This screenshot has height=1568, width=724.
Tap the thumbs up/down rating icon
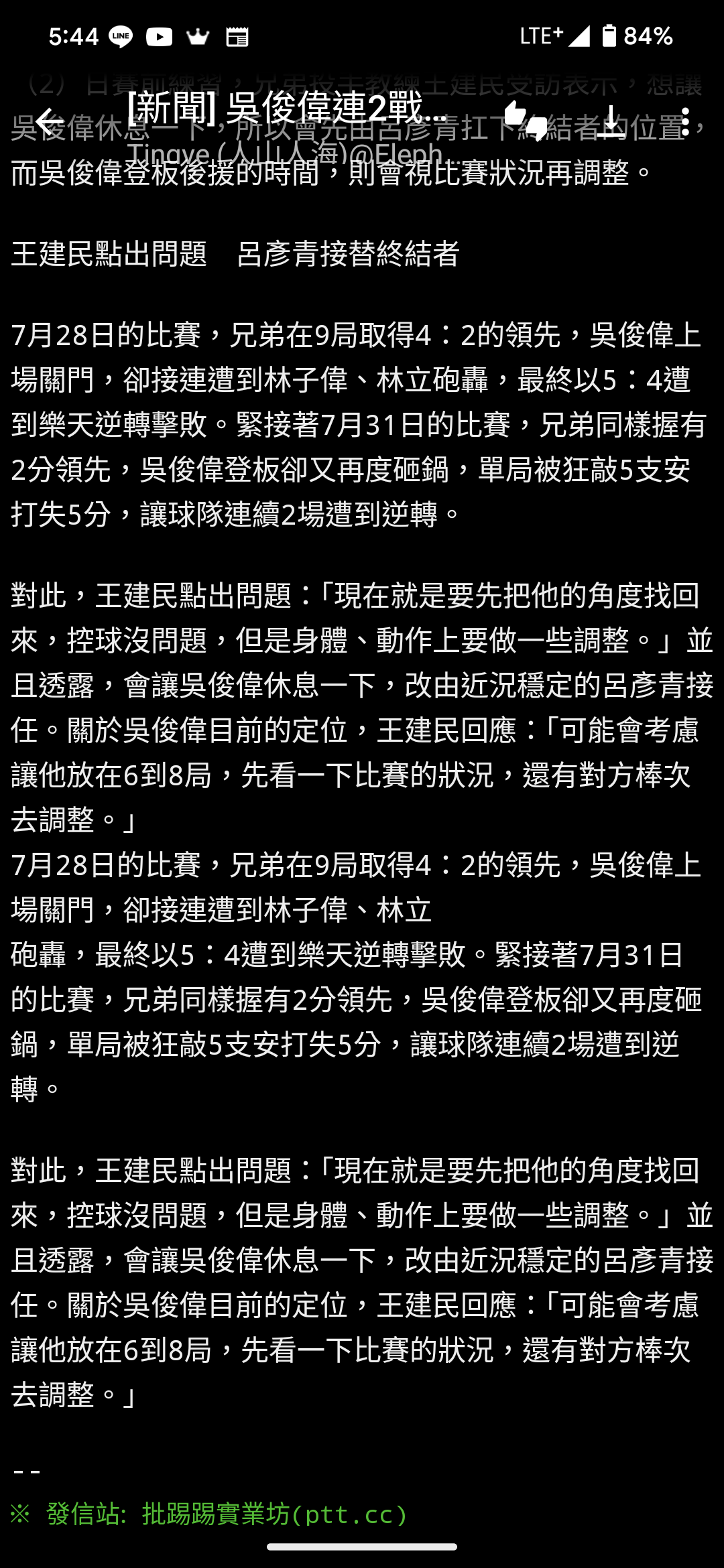click(526, 121)
